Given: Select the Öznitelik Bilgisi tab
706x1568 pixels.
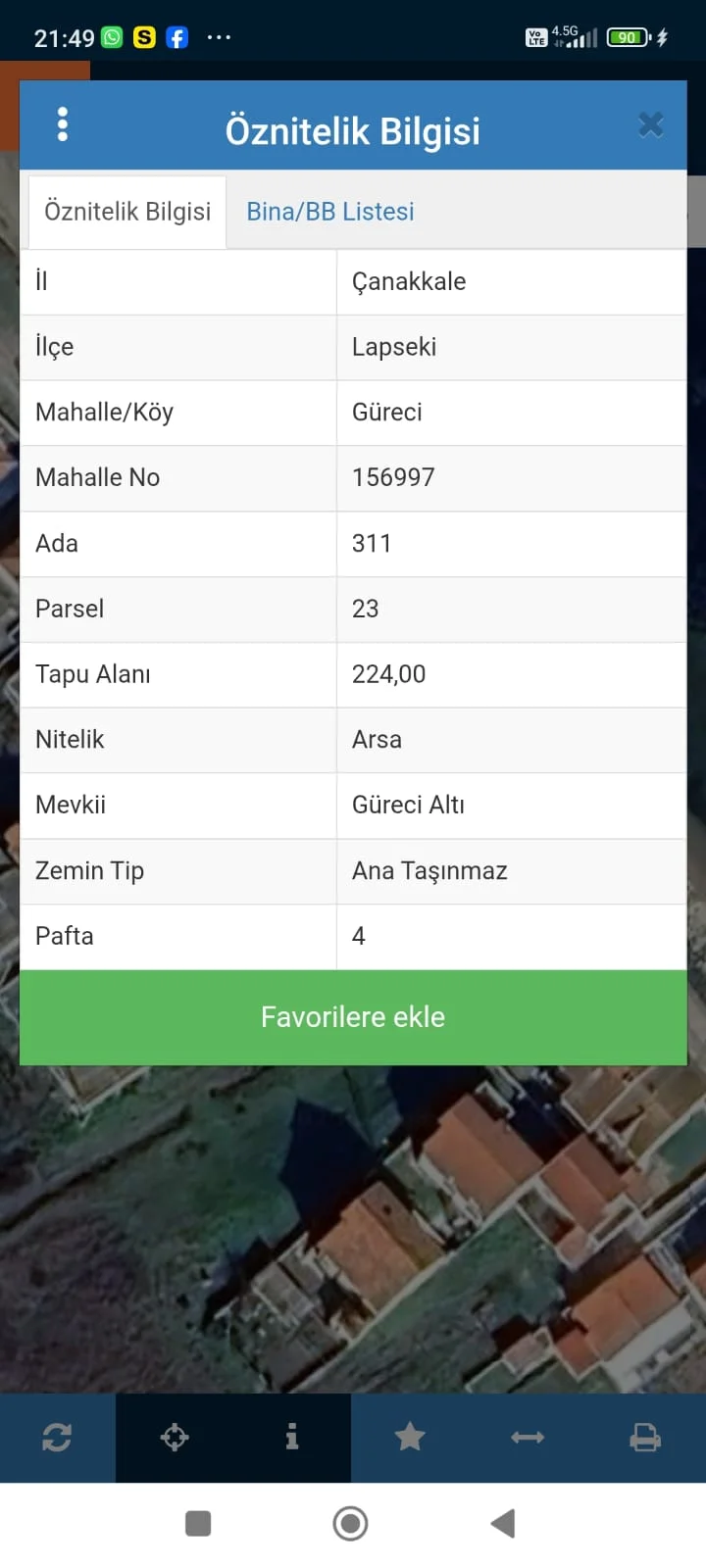Looking at the screenshot, I should click(127, 212).
